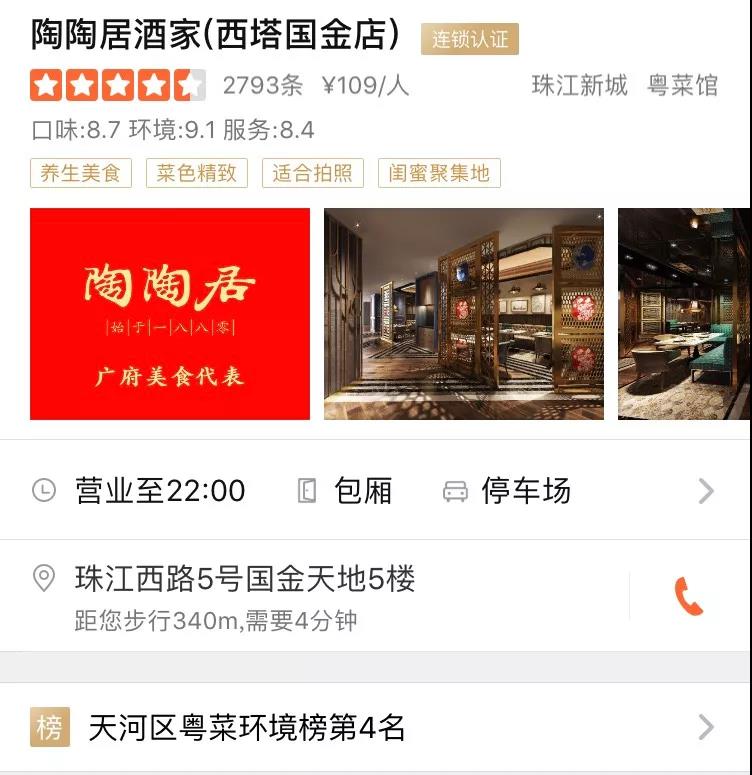Open the dining room photo with green seats
752x775 pixels.
click(684, 314)
